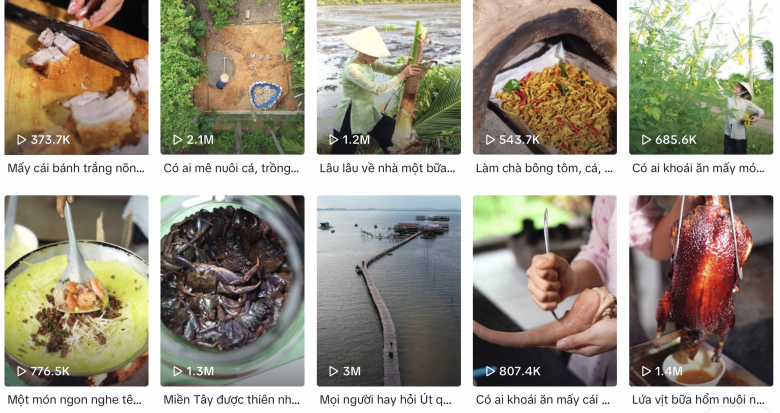Open 'Miền Tây được thiên nhiên' crab video
The height and width of the screenshot is (413, 780).
[232, 290]
